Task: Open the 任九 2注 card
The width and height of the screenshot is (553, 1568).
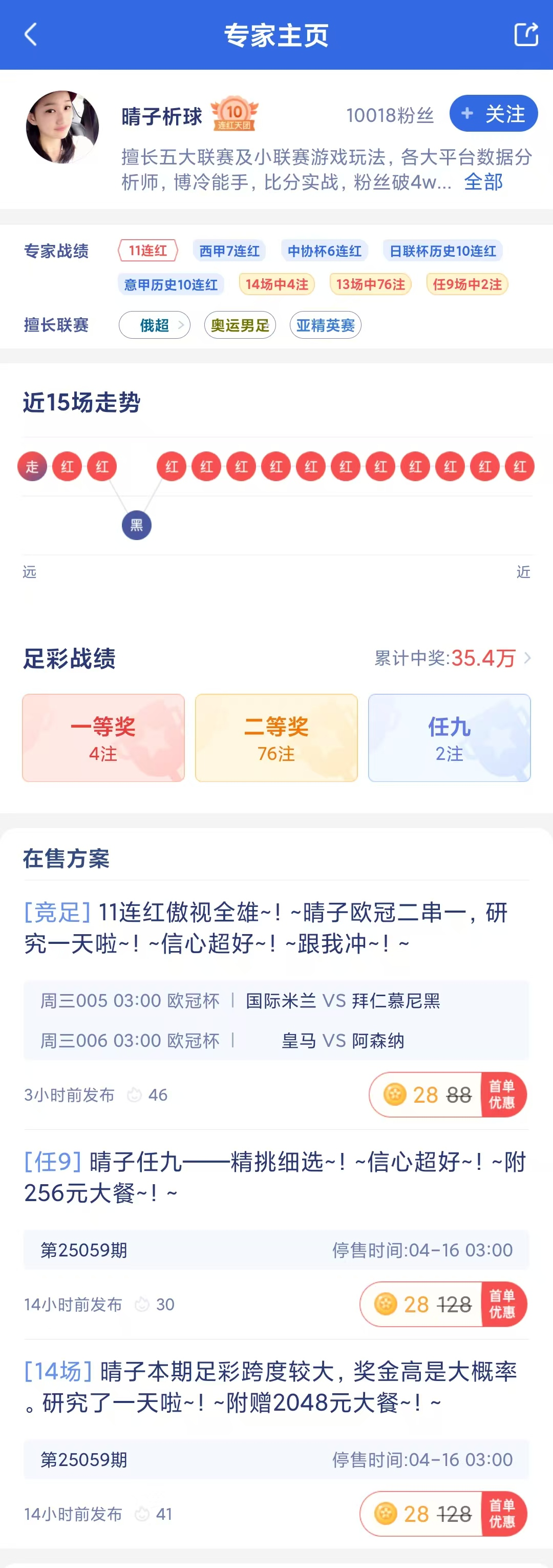Action: coord(449,738)
